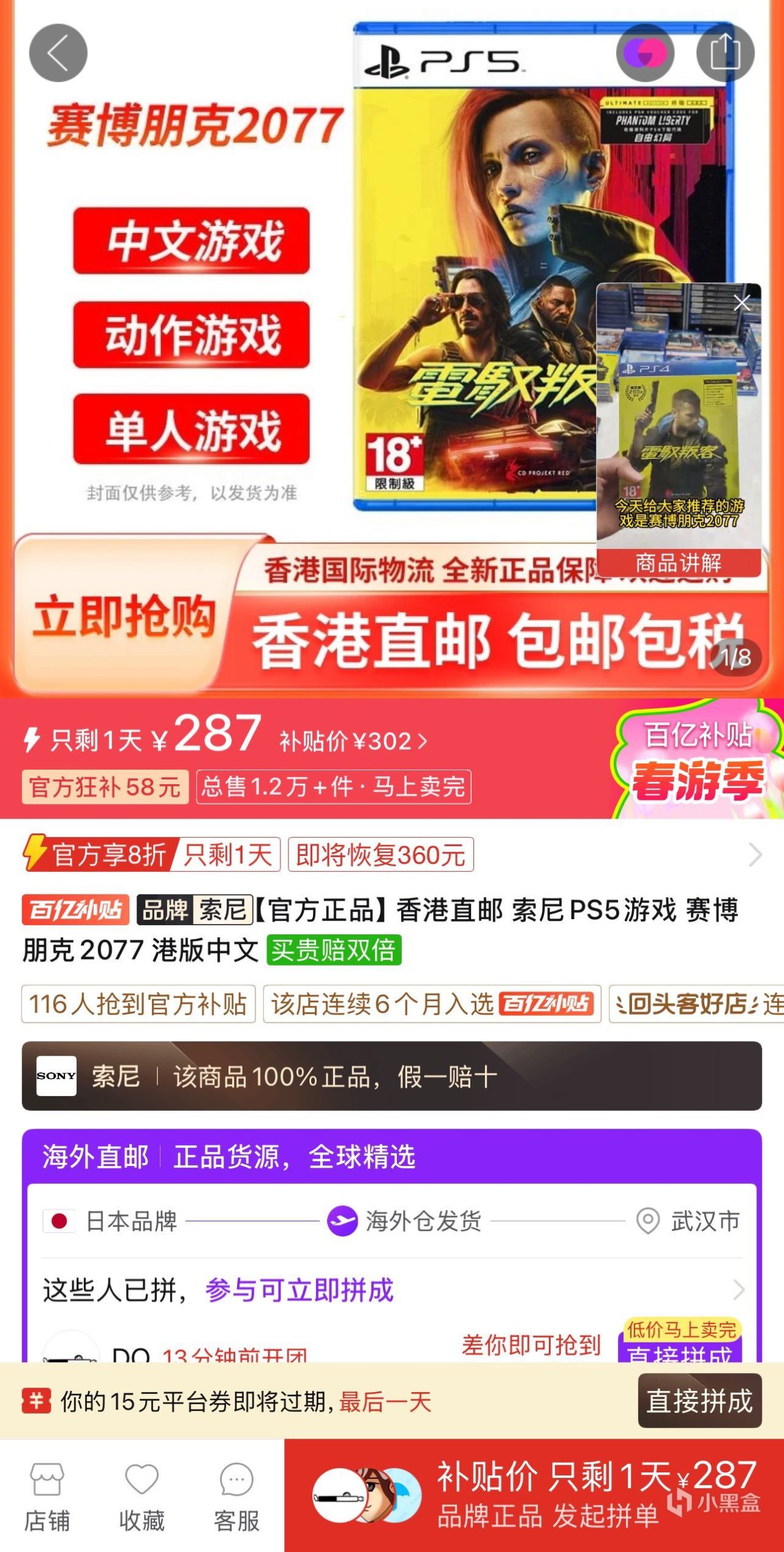The width and height of the screenshot is (784, 1552).
Task: View 补贴价 ¥302 details
Action: (353, 741)
